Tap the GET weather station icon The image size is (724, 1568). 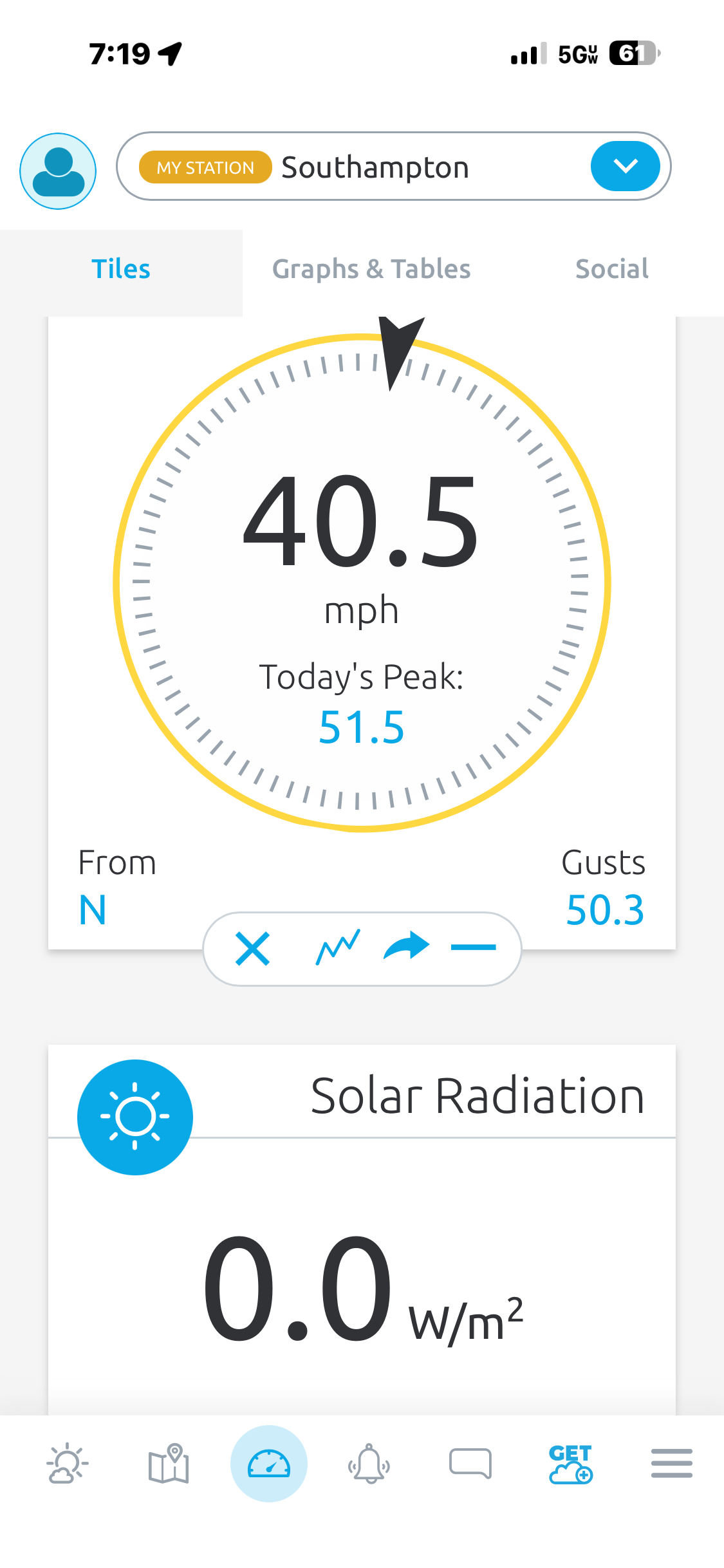571,1464
